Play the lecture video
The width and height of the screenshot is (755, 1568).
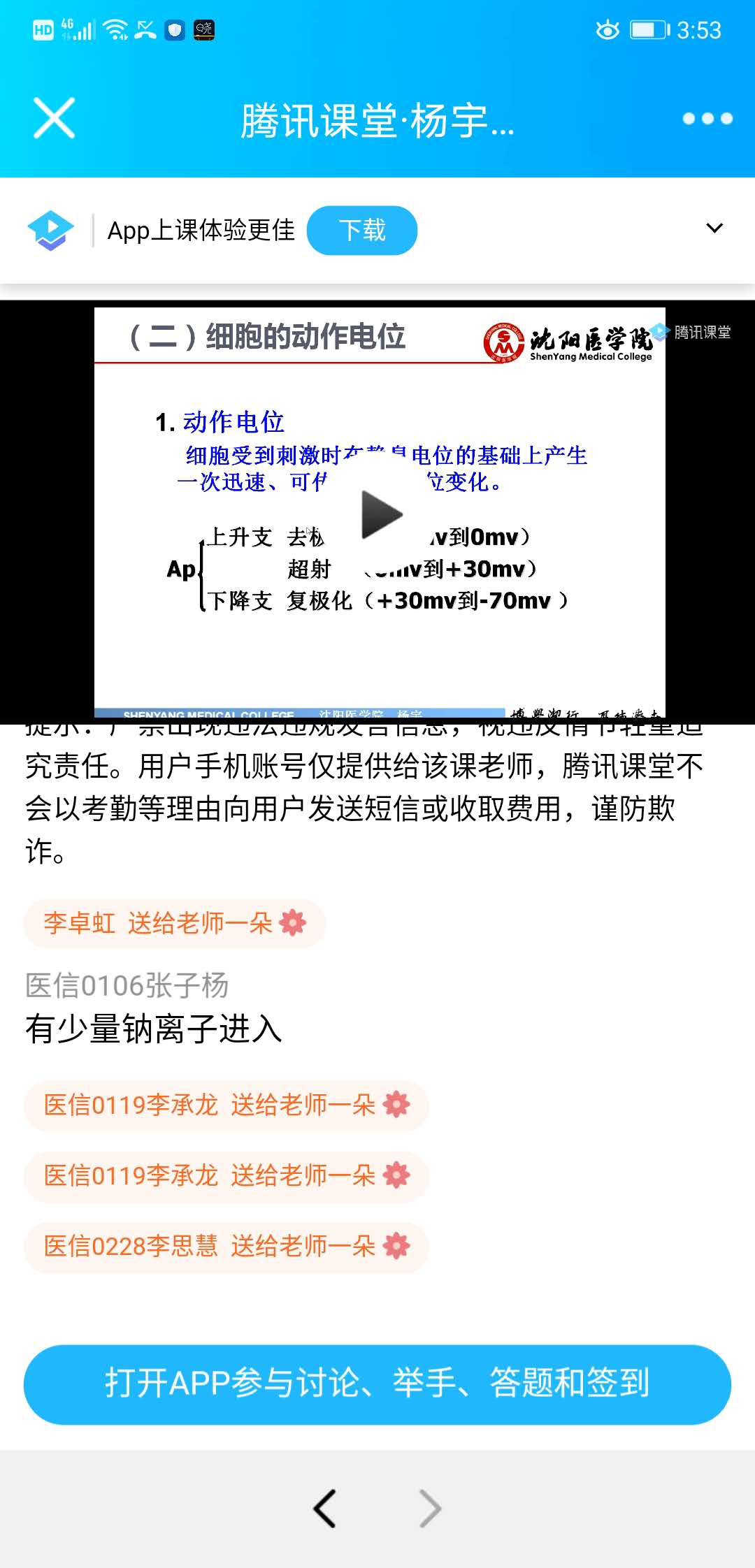[381, 515]
